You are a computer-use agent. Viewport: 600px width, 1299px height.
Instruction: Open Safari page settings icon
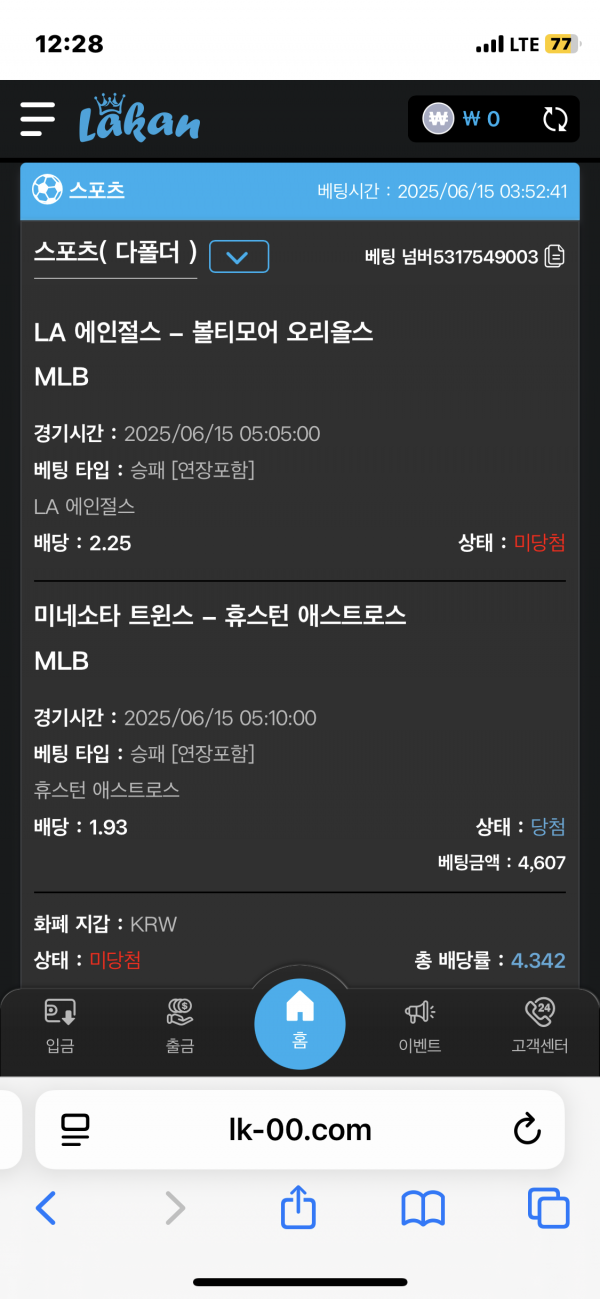click(x=75, y=1130)
